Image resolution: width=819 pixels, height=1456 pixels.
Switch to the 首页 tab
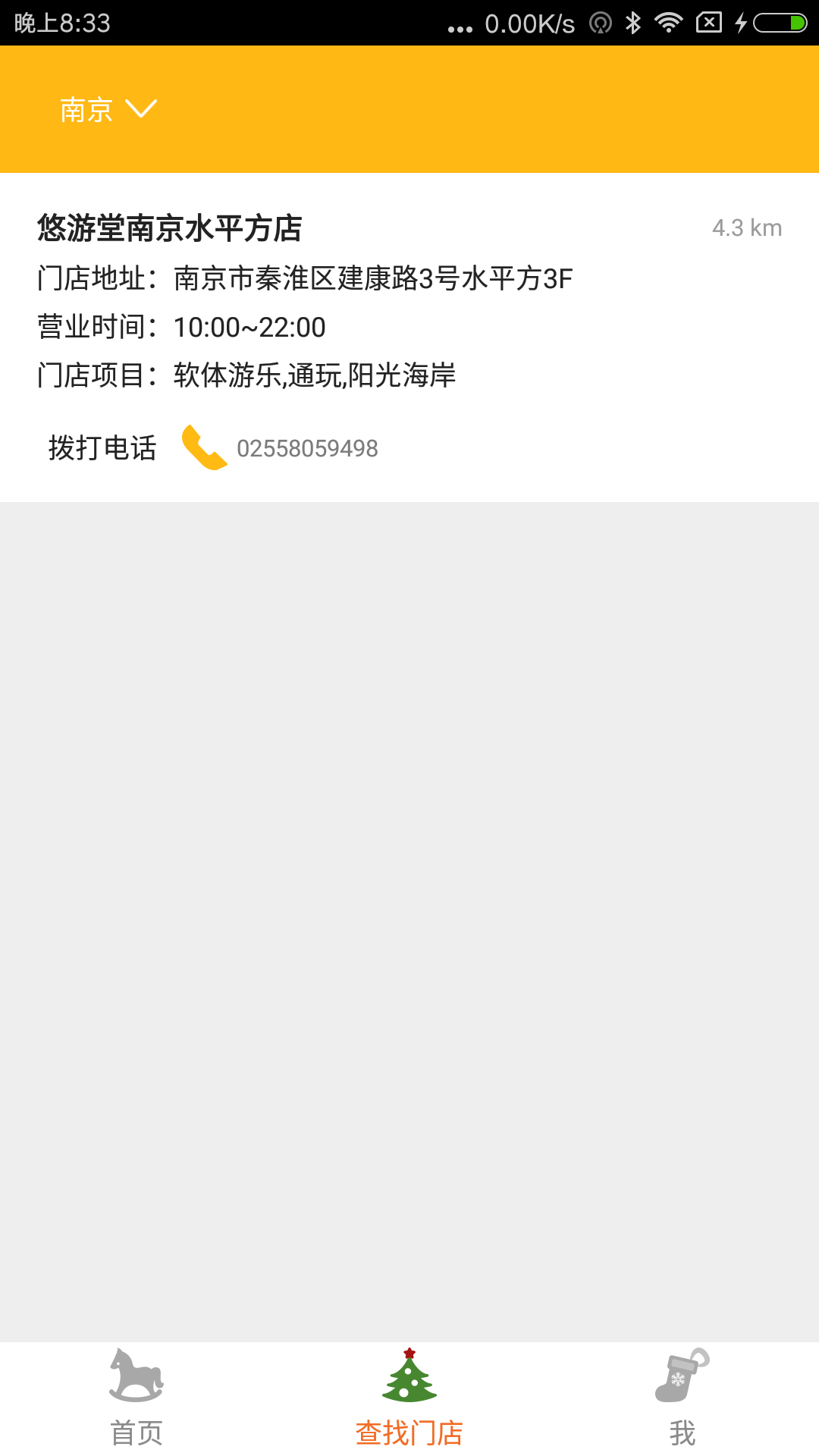(x=136, y=1398)
